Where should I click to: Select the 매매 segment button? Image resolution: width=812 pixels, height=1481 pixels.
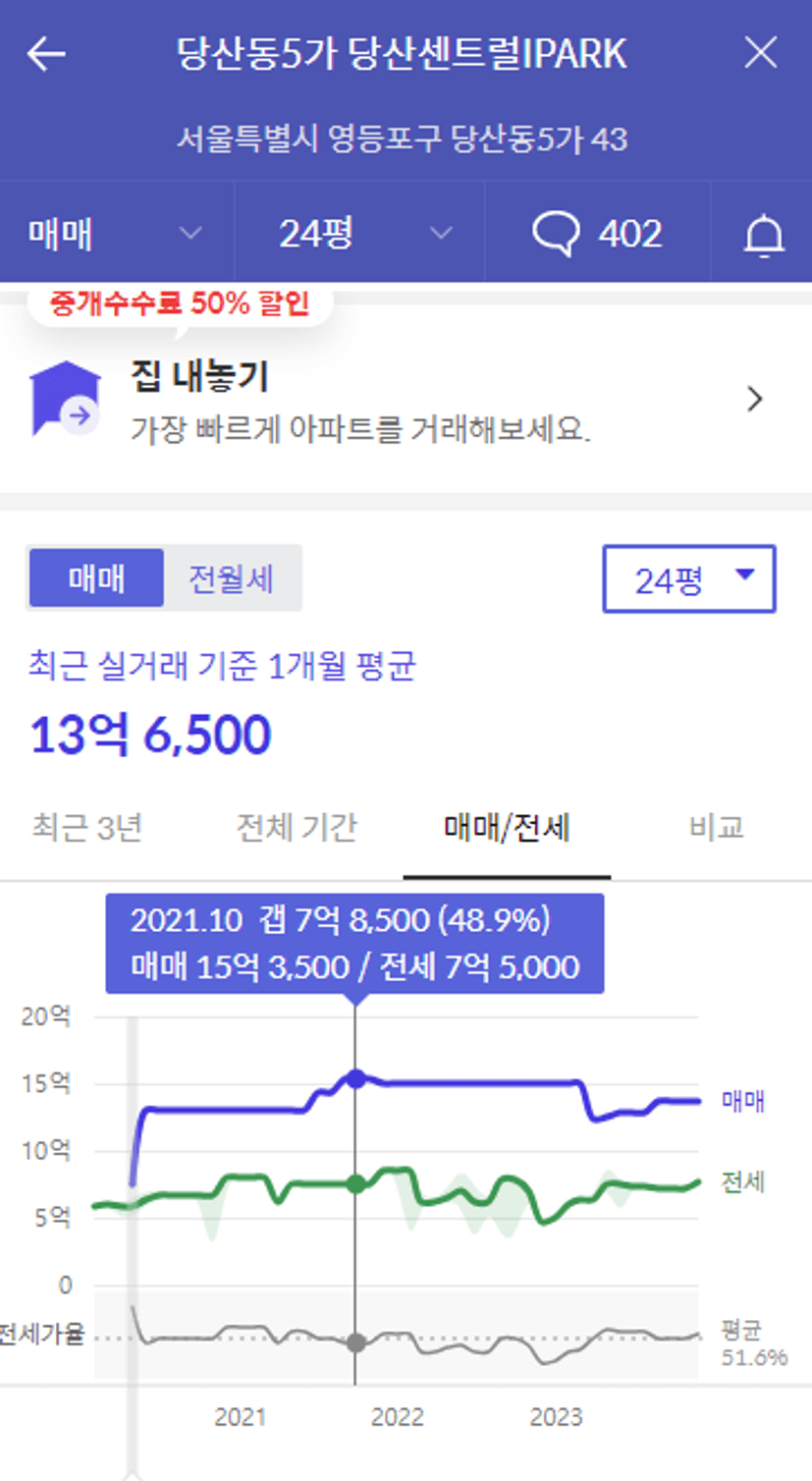tap(96, 578)
